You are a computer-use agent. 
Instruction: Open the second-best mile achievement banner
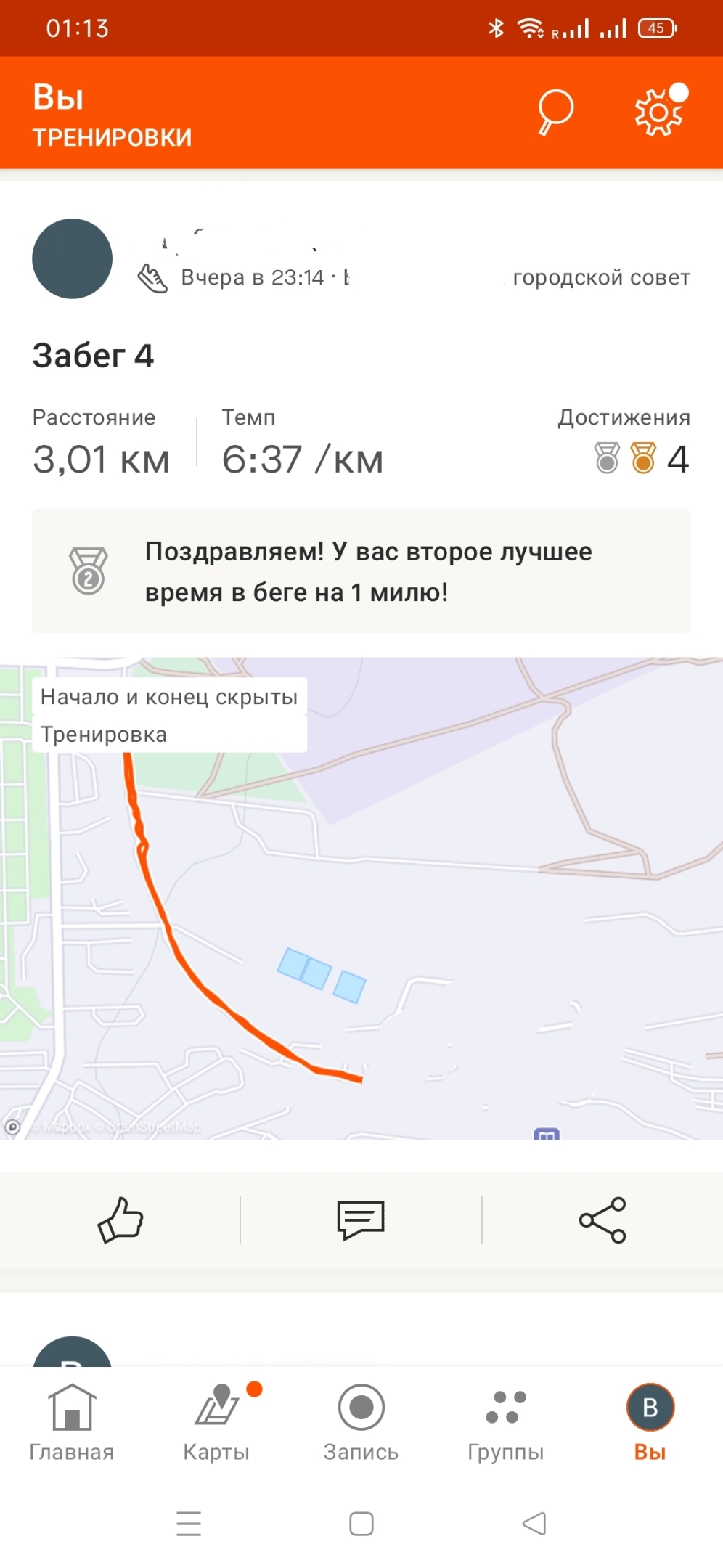(x=361, y=571)
